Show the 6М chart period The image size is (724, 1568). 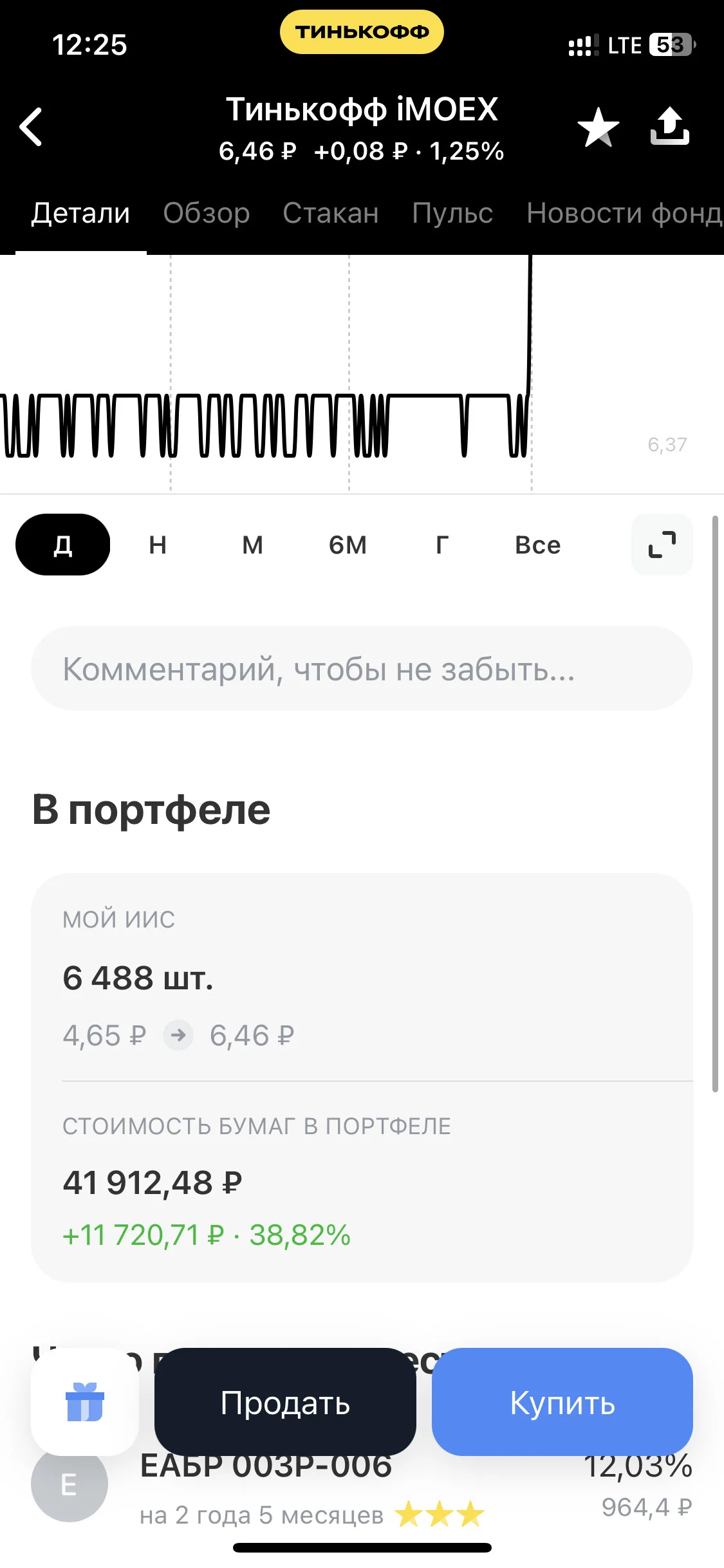pos(348,545)
